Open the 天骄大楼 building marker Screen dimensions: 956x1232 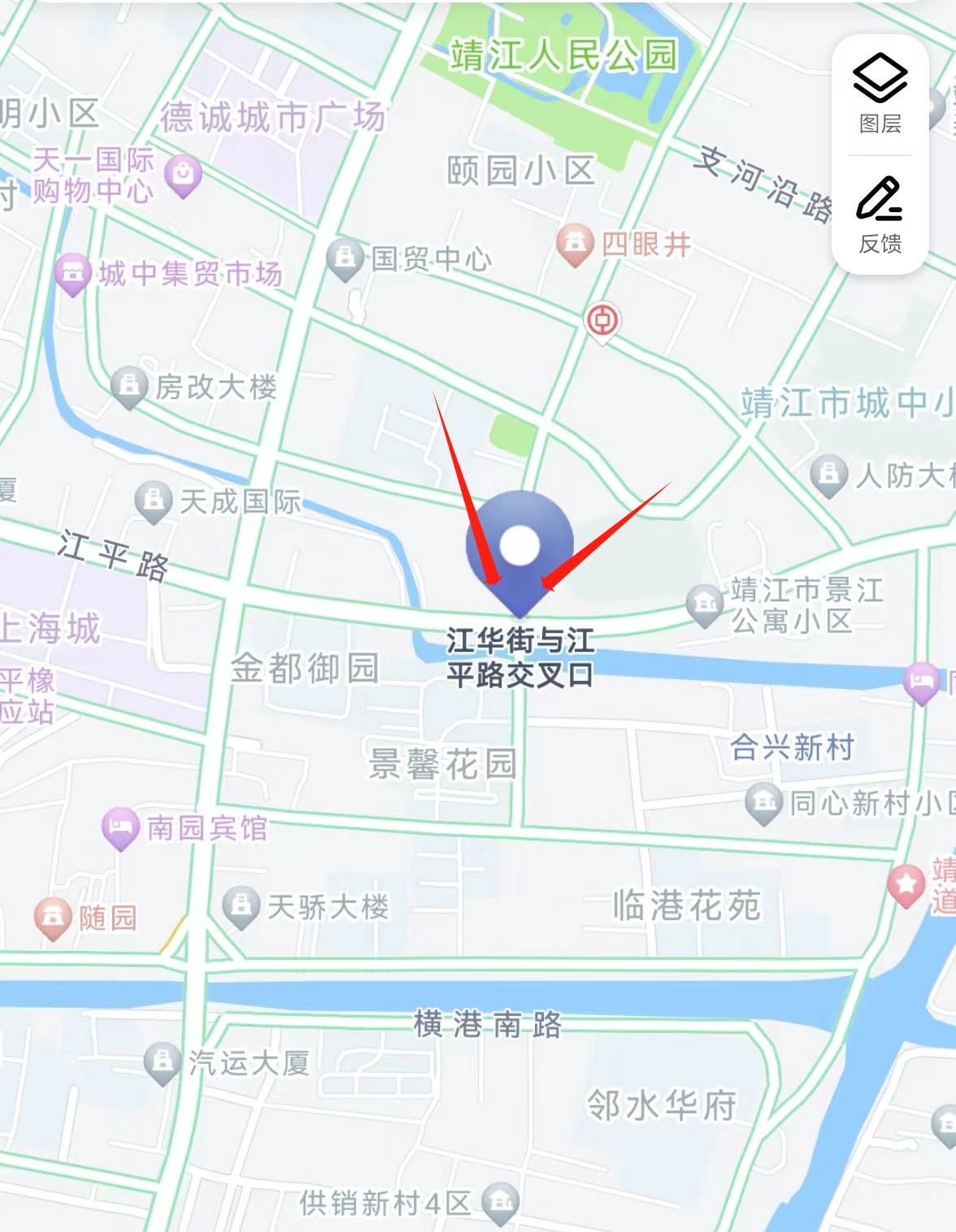click(x=241, y=905)
